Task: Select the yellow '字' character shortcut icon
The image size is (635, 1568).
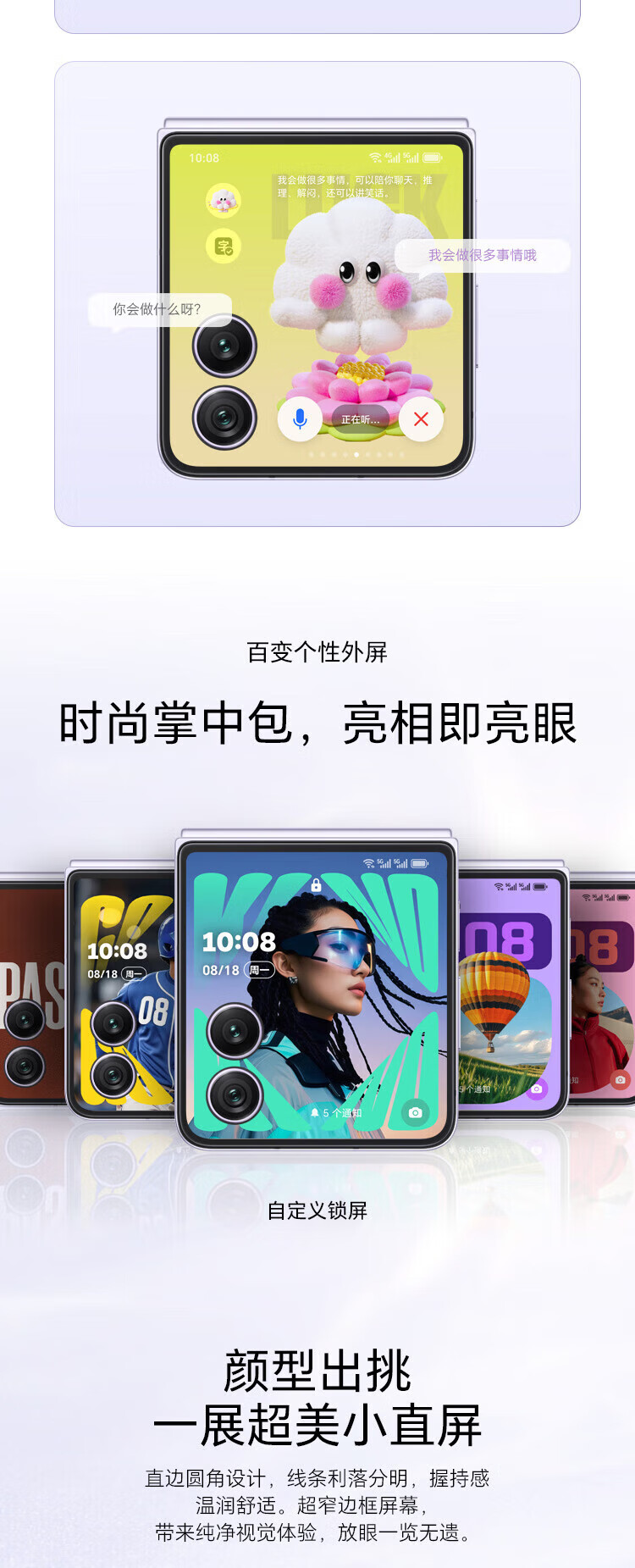Action: coord(222,246)
